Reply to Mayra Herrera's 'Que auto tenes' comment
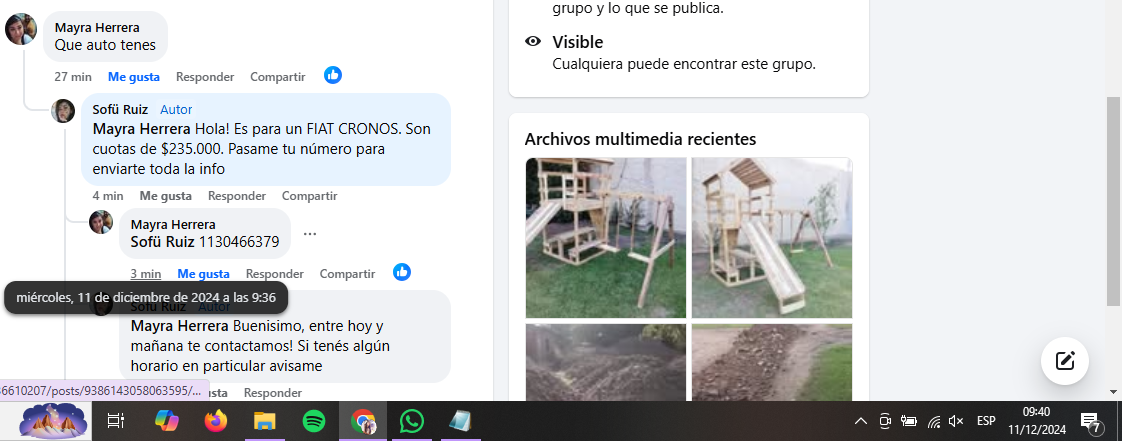Viewport: 1122px width, 441px height. [204, 77]
